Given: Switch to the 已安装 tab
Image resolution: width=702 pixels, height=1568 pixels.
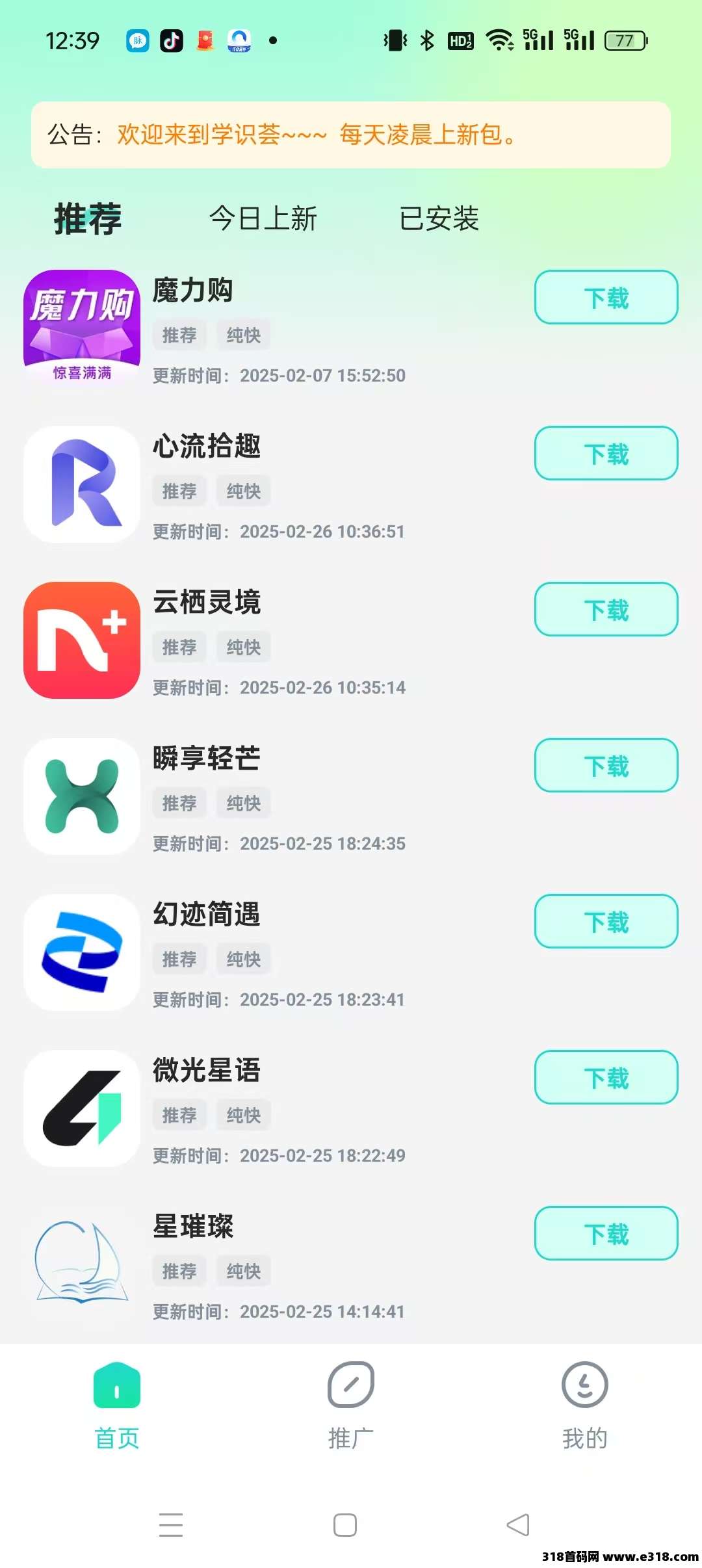Looking at the screenshot, I should point(439,218).
